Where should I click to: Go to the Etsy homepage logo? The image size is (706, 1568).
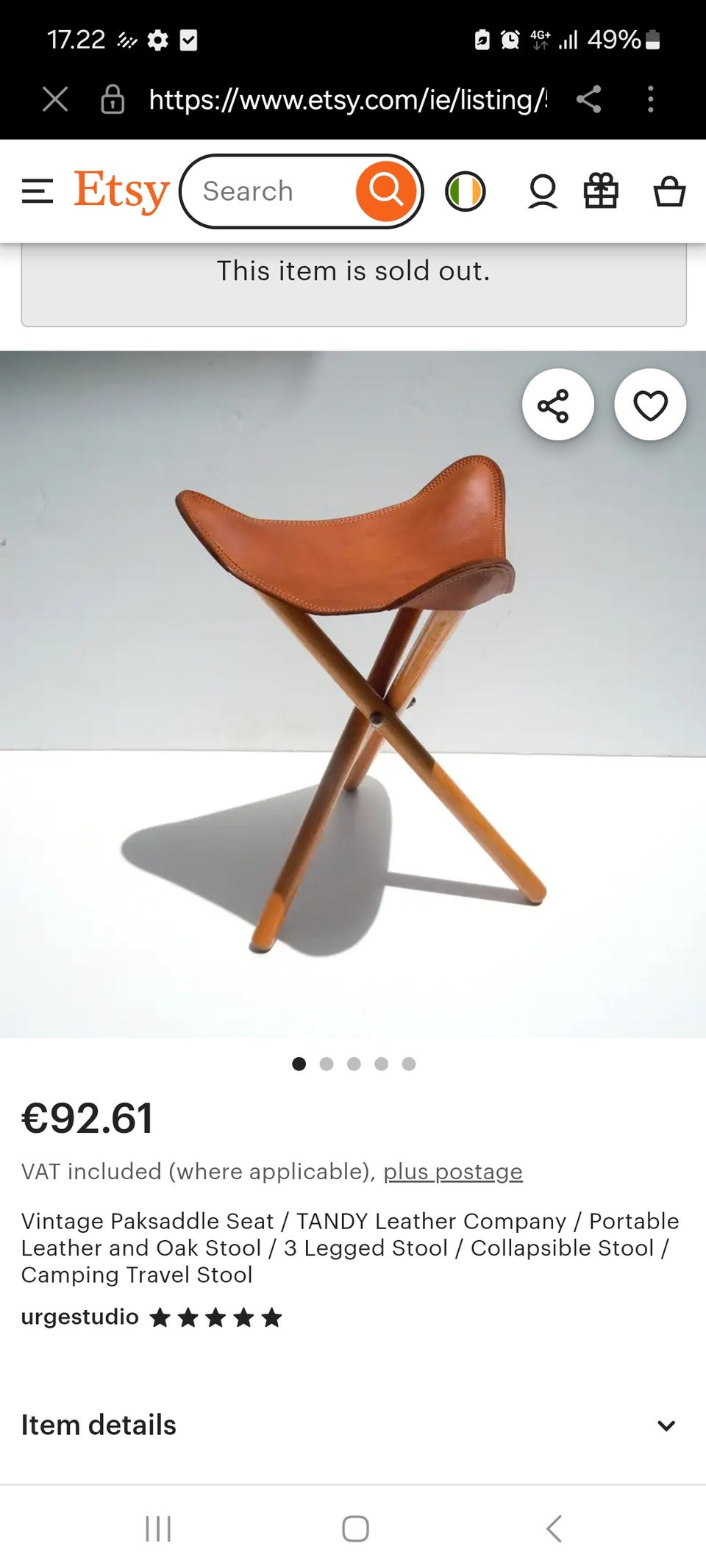pyautogui.click(x=121, y=191)
